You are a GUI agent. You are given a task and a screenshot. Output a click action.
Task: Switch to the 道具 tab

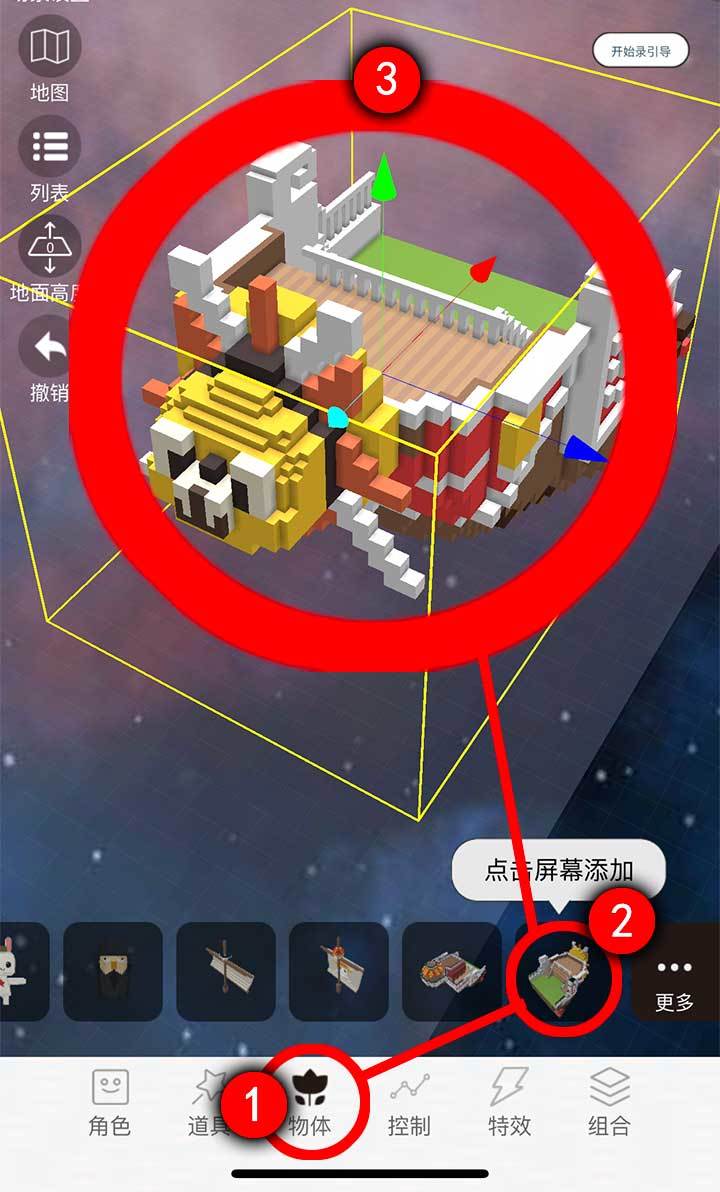coord(209,1102)
